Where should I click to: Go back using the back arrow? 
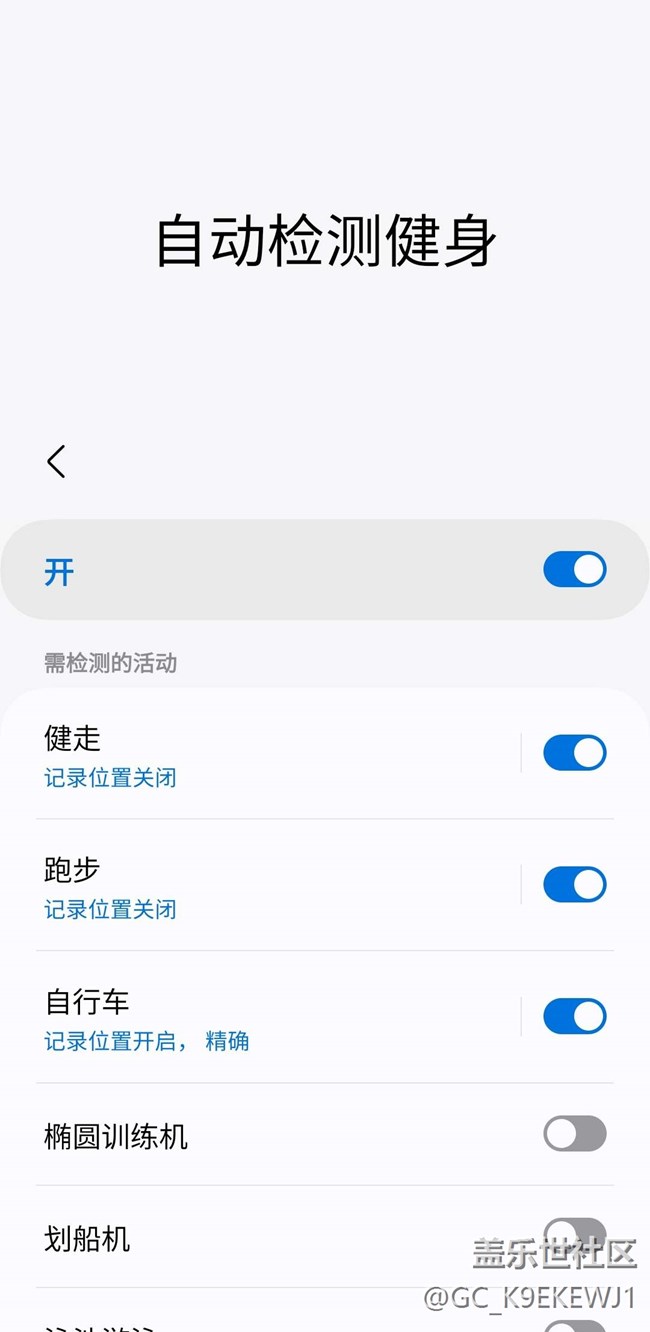pos(56,462)
